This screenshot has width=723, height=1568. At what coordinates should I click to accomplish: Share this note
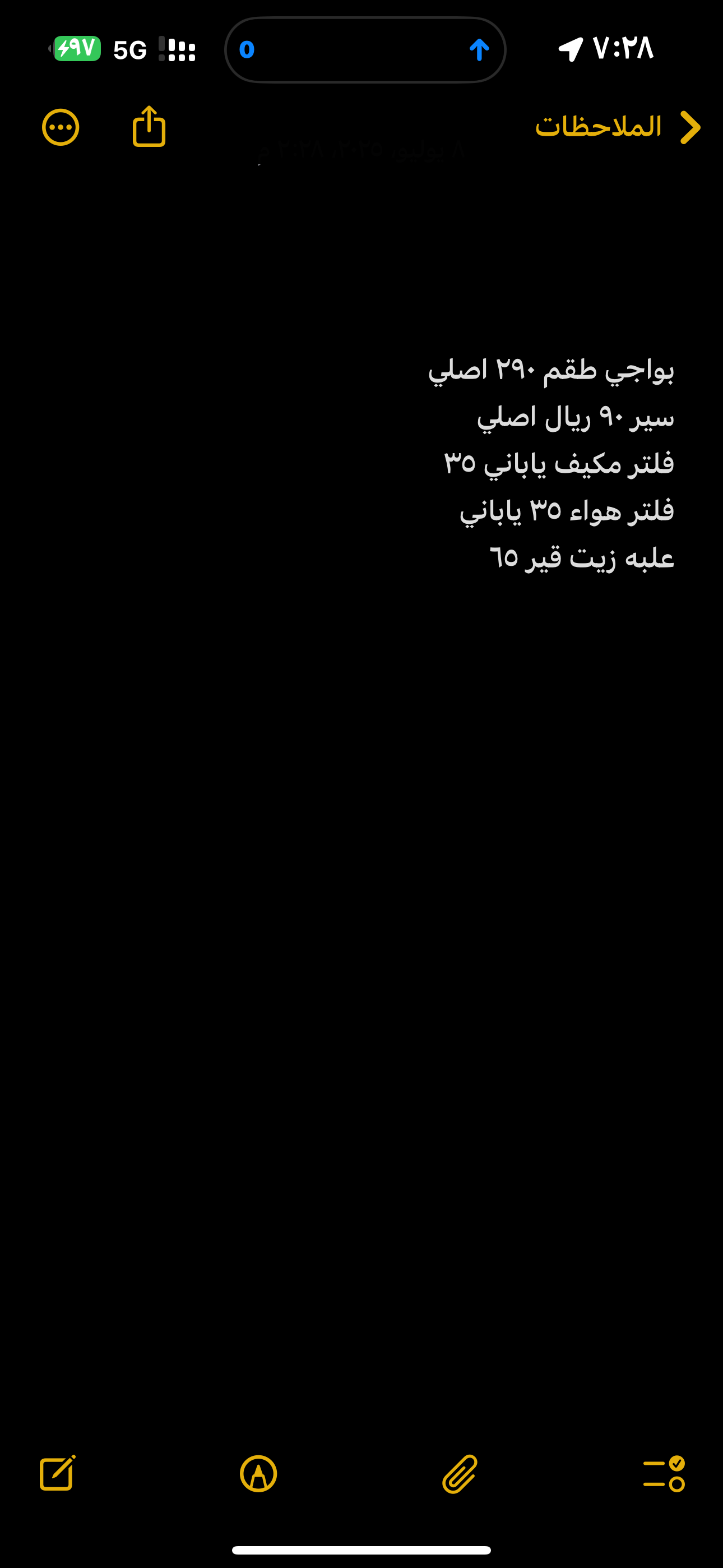149,127
